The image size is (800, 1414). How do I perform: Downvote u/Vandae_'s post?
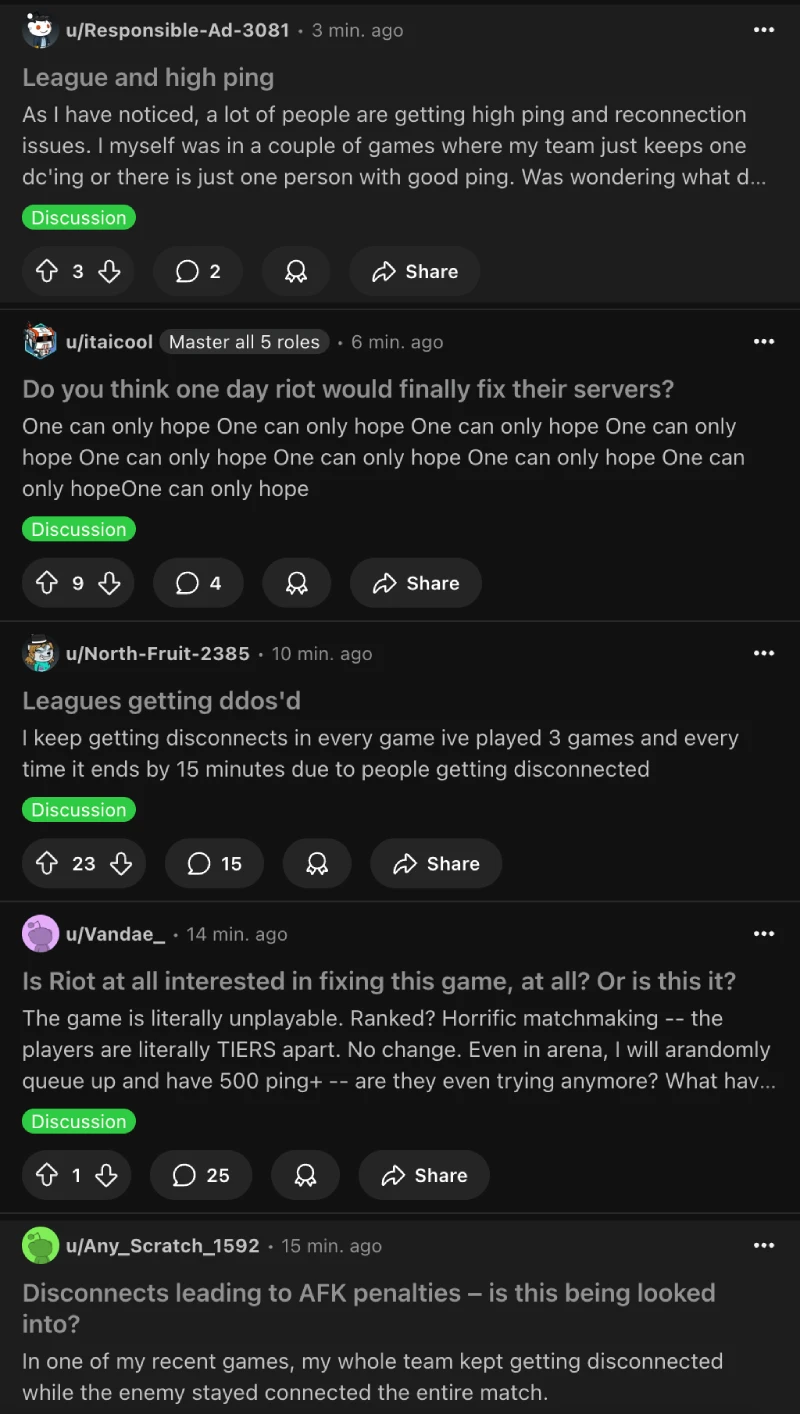[106, 1175]
